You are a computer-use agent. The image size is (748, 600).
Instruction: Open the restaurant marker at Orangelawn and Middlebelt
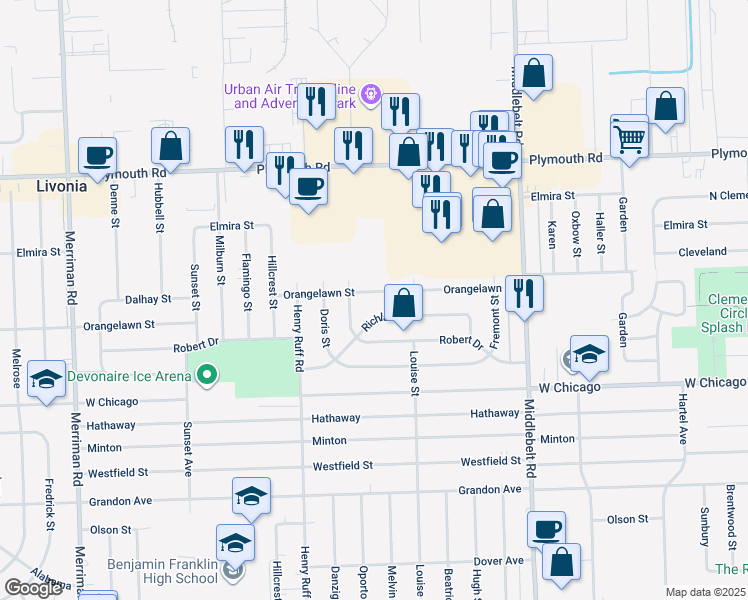524,295
